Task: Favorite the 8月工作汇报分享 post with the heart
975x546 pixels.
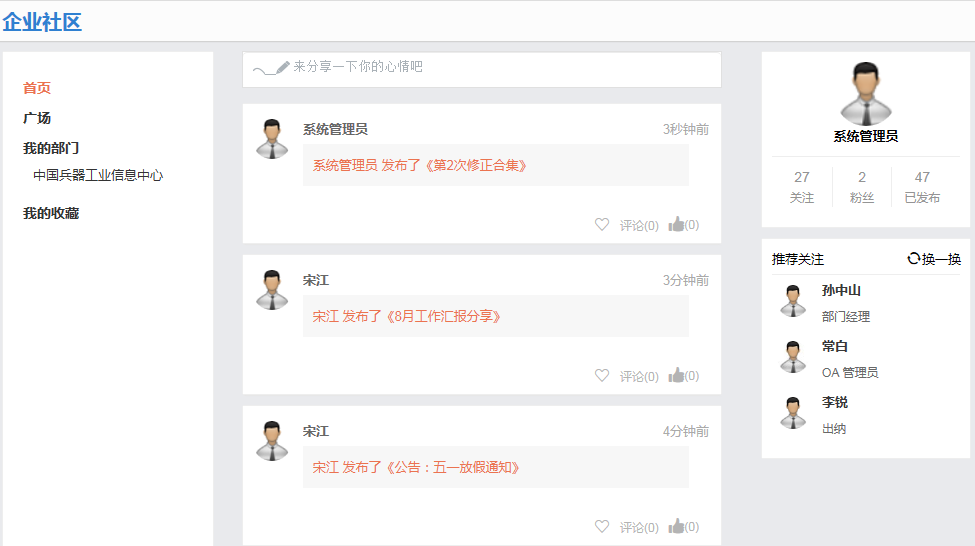Action: click(x=602, y=376)
